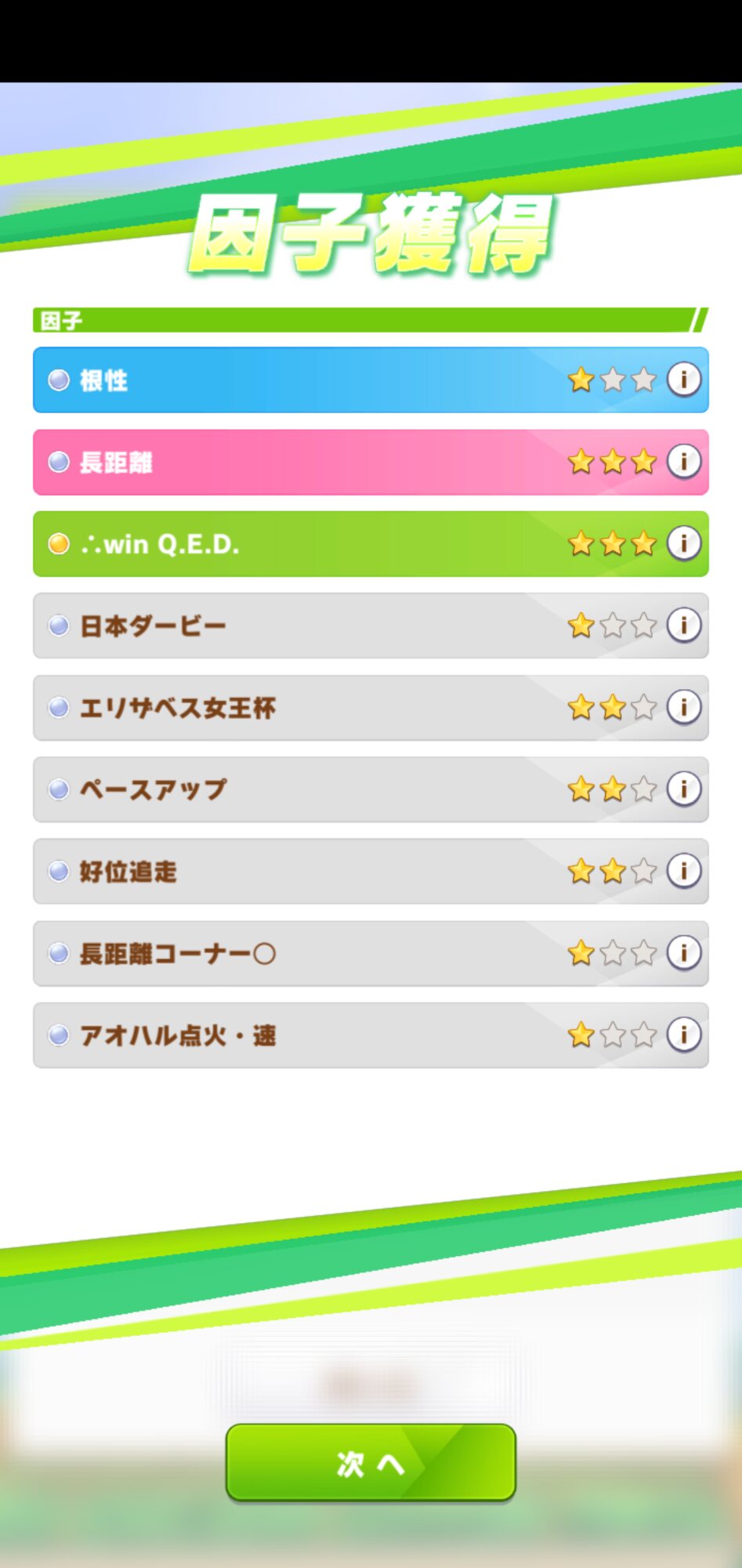
Task: Show エリザベス女王杯 factor details
Action: click(683, 707)
